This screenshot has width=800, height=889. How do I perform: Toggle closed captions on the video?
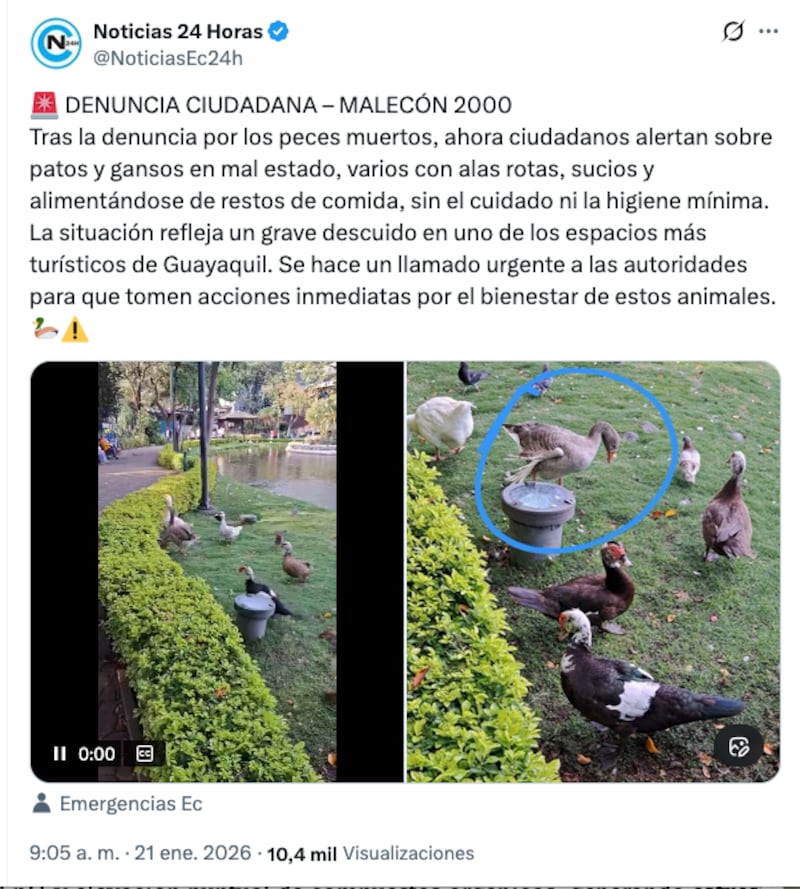(x=145, y=753)
